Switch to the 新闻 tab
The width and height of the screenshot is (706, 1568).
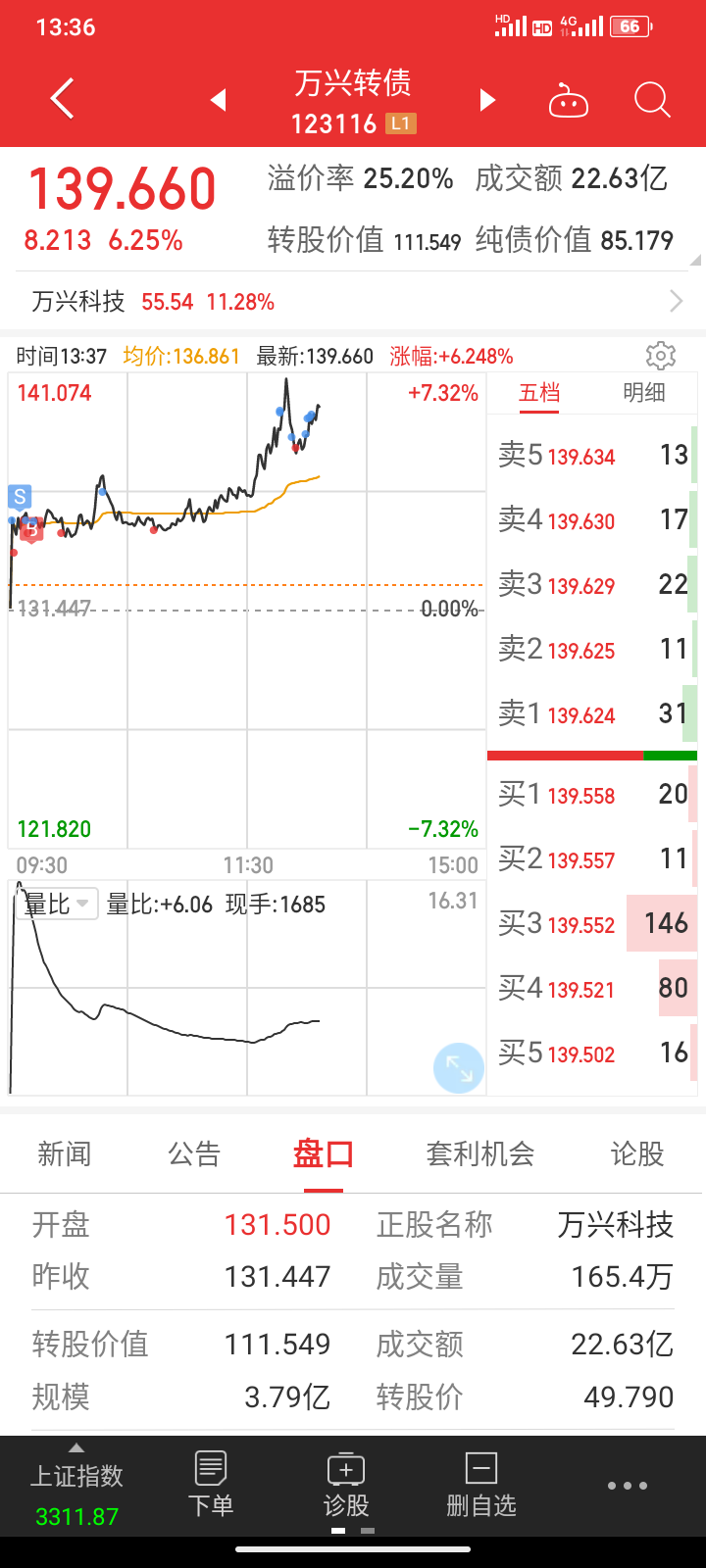[65, 1154]
